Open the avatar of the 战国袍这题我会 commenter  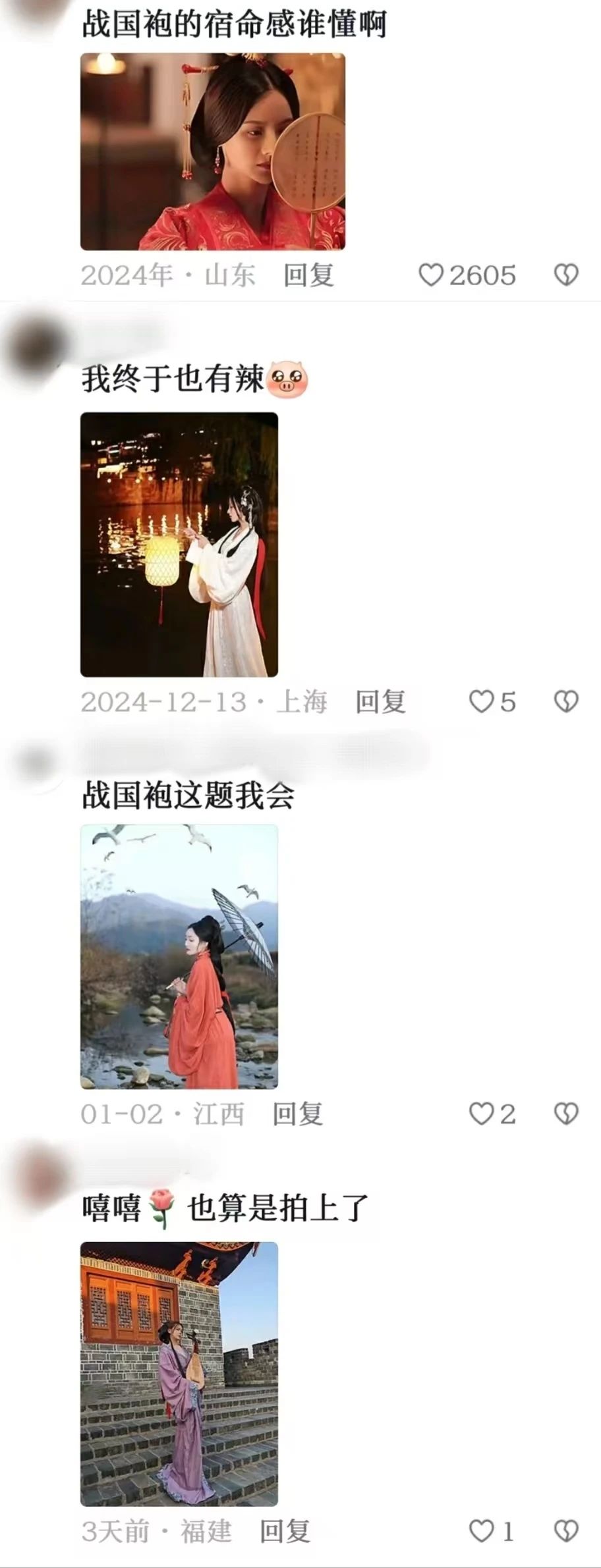36,763
